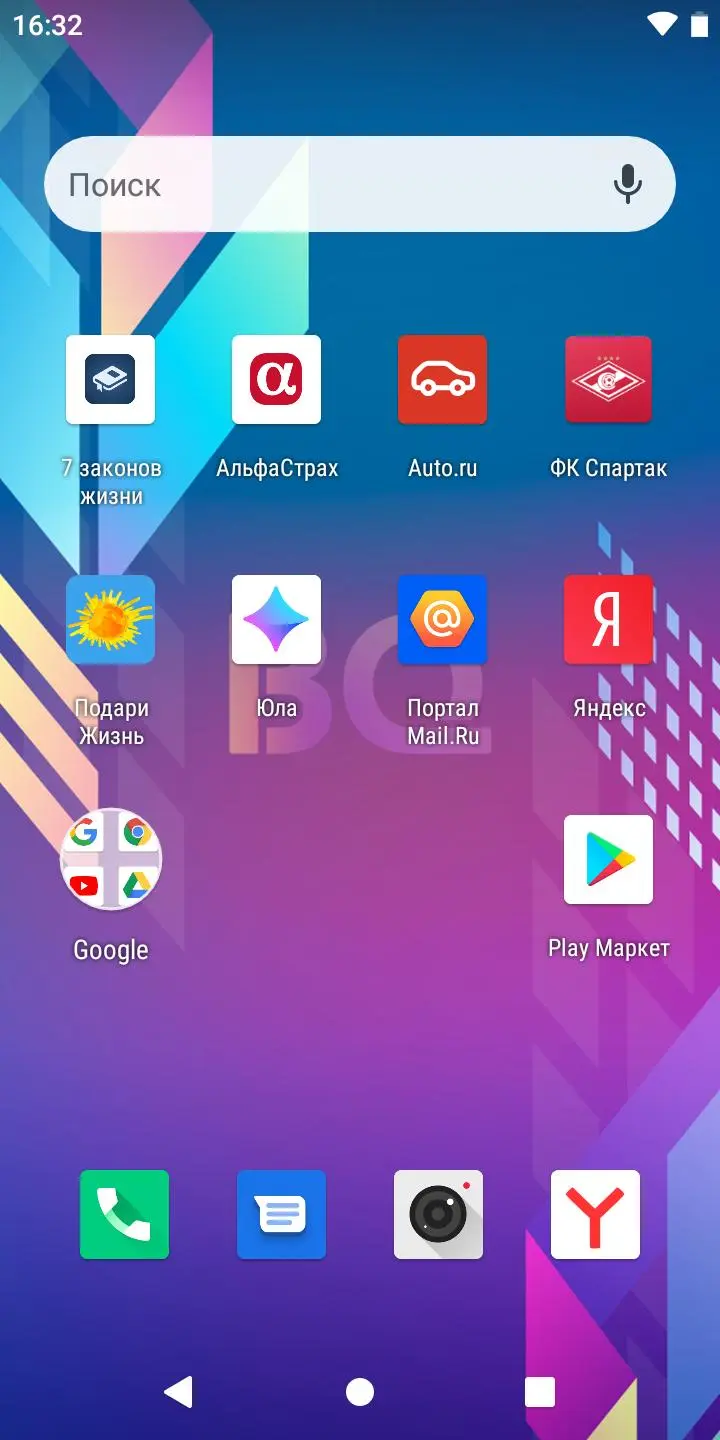Open the 7 законов жизни app
The image size is (720, 1440).
pos(110,380)
